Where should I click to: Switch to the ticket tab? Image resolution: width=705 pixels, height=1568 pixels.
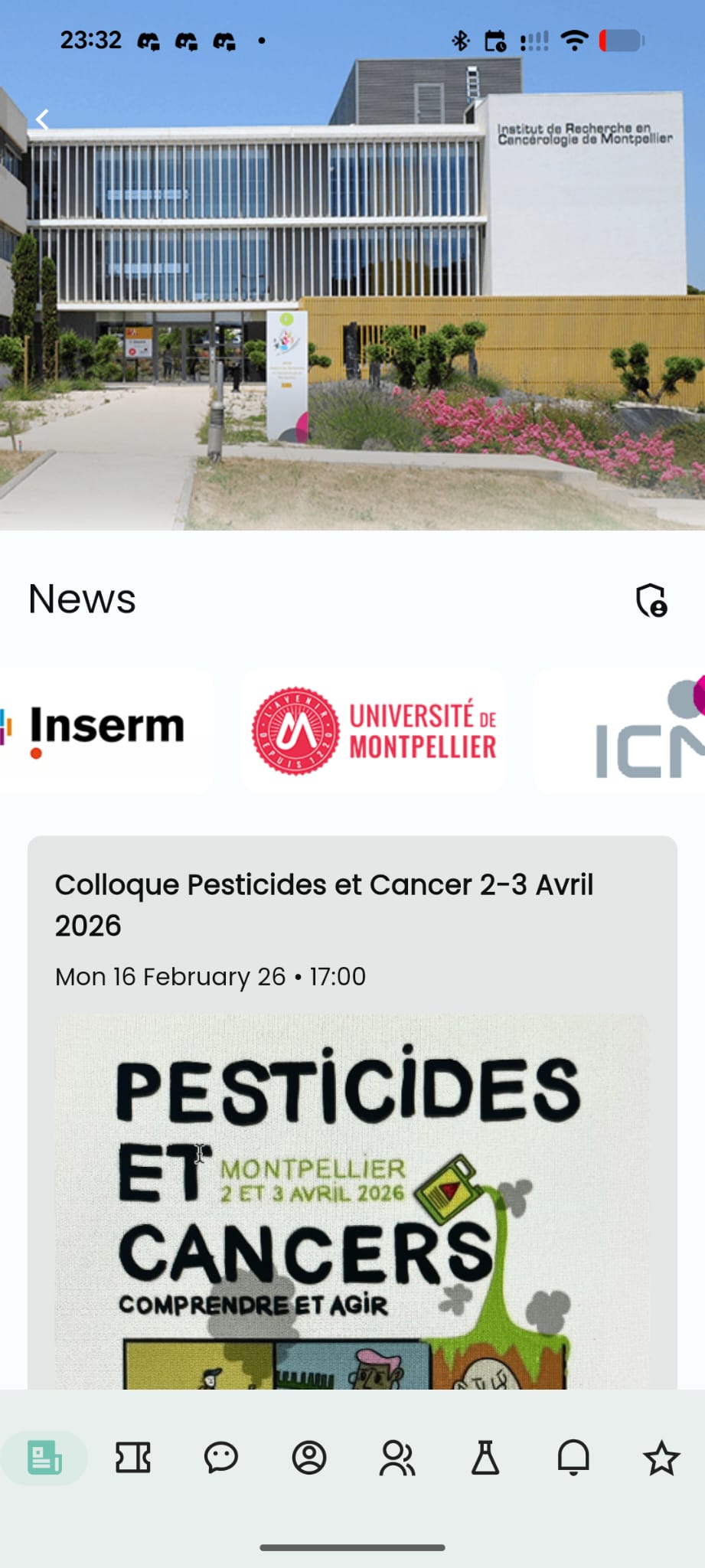point(133,1457)
